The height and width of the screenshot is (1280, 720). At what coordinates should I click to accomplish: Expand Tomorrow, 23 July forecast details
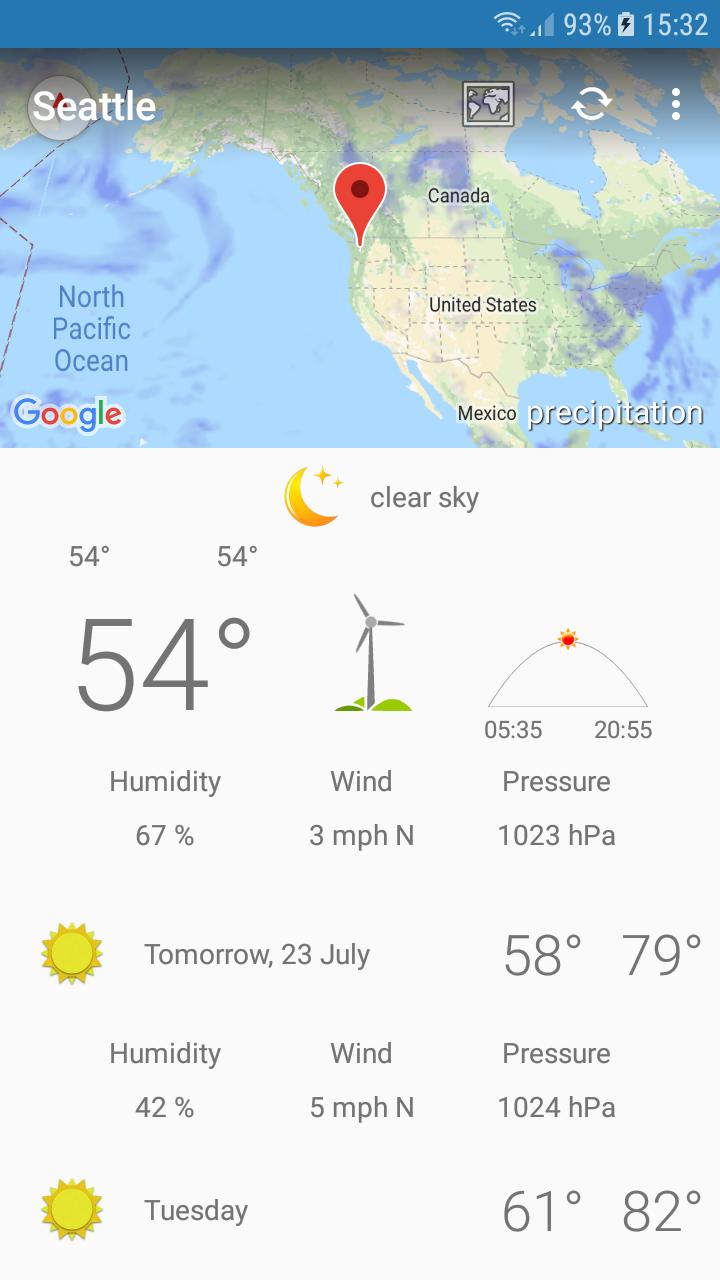point(255,953)
